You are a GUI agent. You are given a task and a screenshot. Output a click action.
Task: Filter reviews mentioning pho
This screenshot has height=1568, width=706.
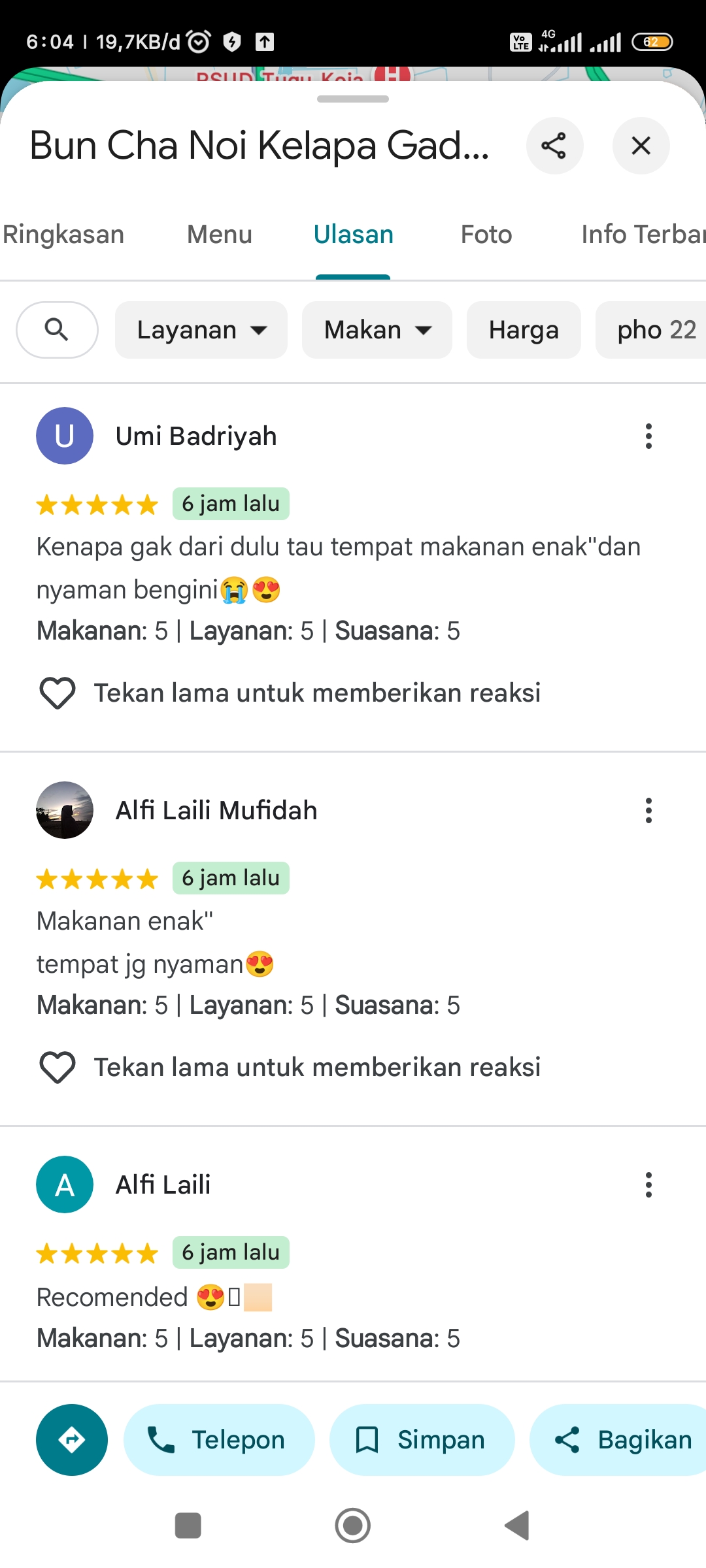[x=651, y=330]
